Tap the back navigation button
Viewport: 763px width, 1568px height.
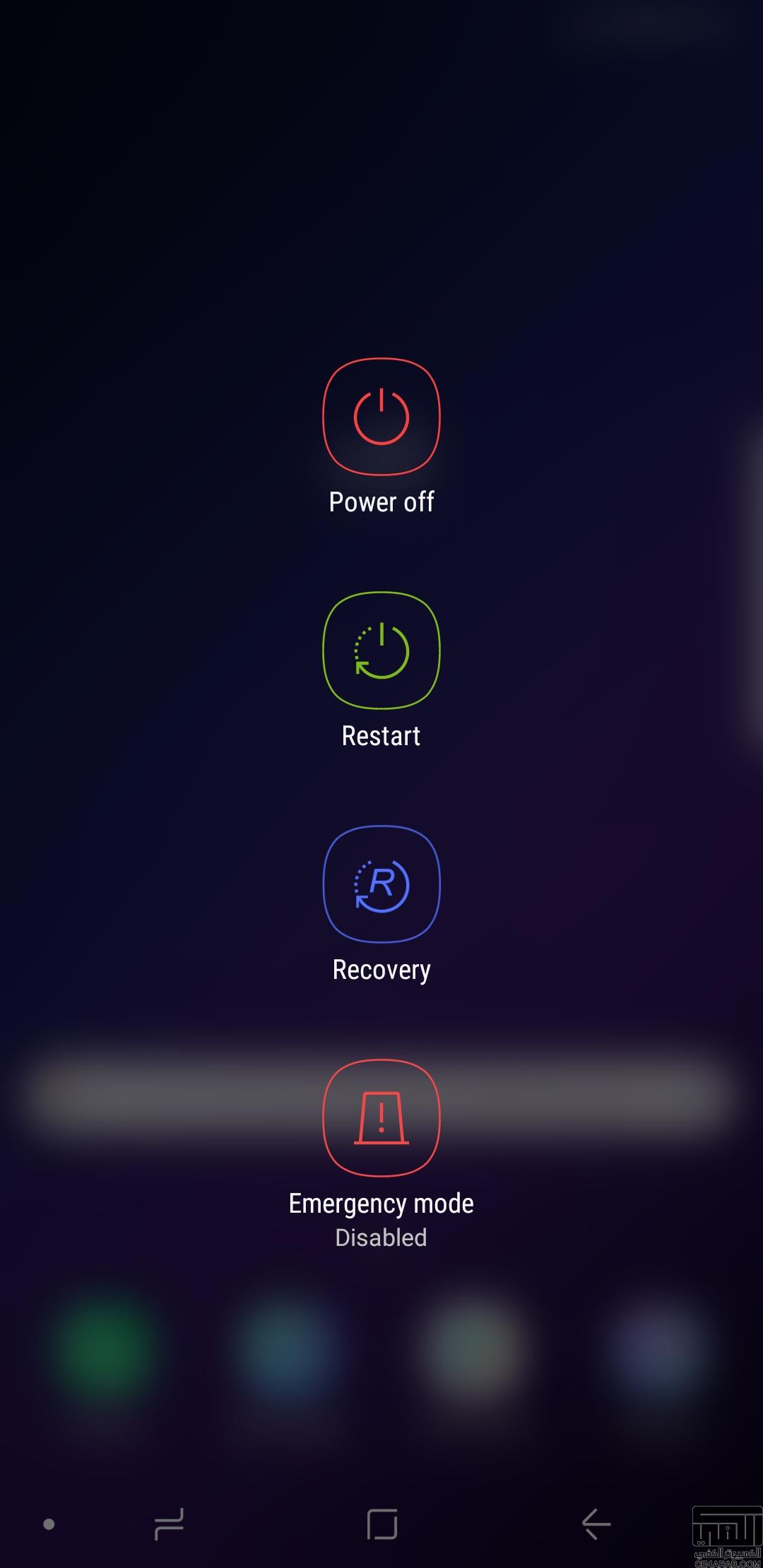tap(596, 1524)
